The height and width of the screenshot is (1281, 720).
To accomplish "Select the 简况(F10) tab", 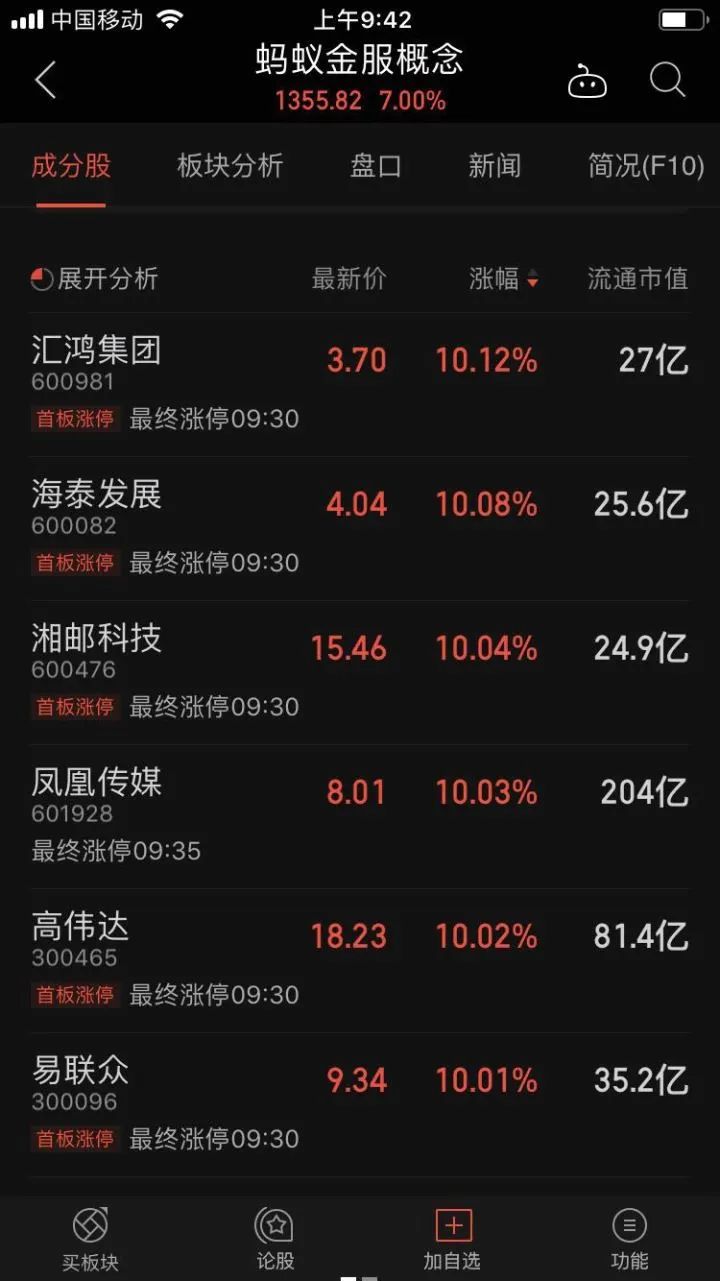I will pos(645,165).
